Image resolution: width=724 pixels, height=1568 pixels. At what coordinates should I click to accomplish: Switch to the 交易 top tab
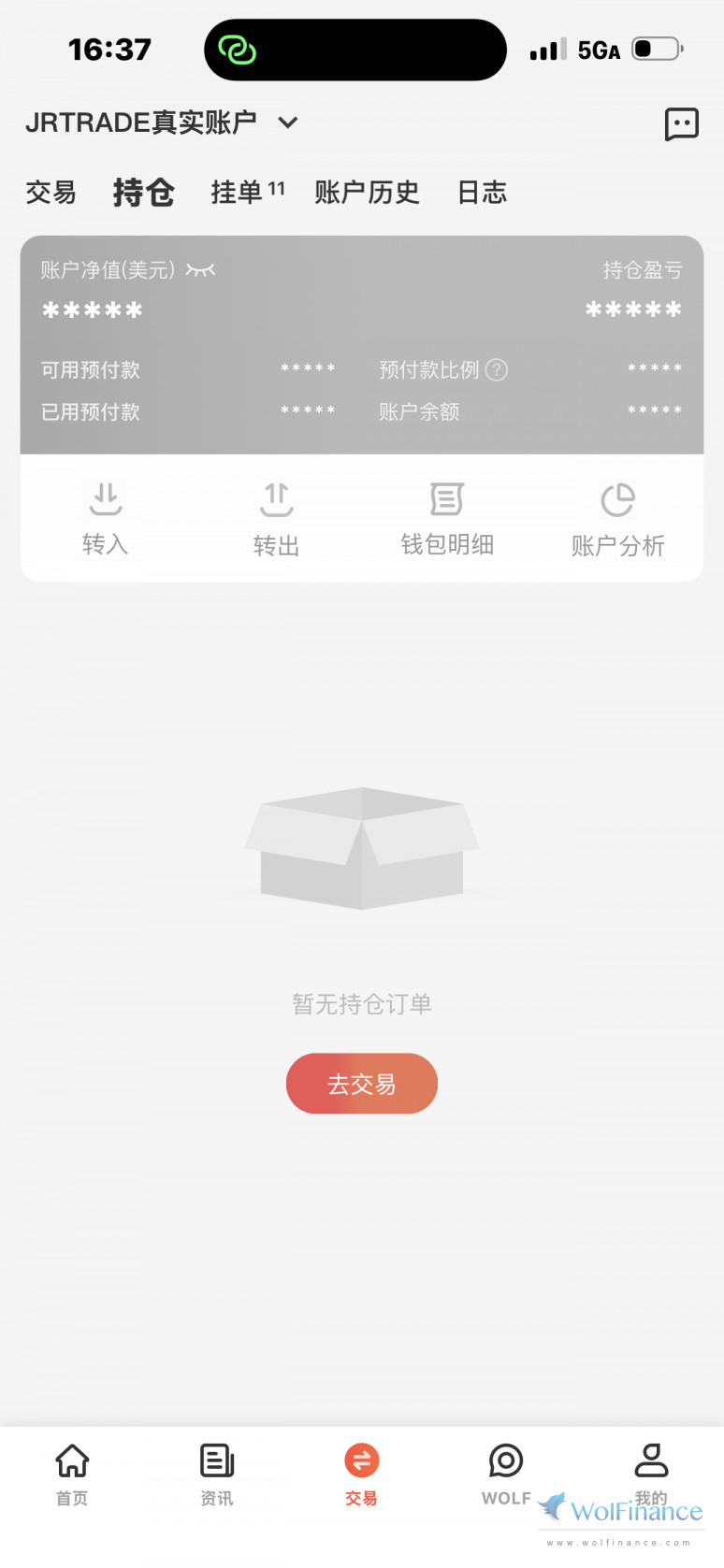click(51, 193)
